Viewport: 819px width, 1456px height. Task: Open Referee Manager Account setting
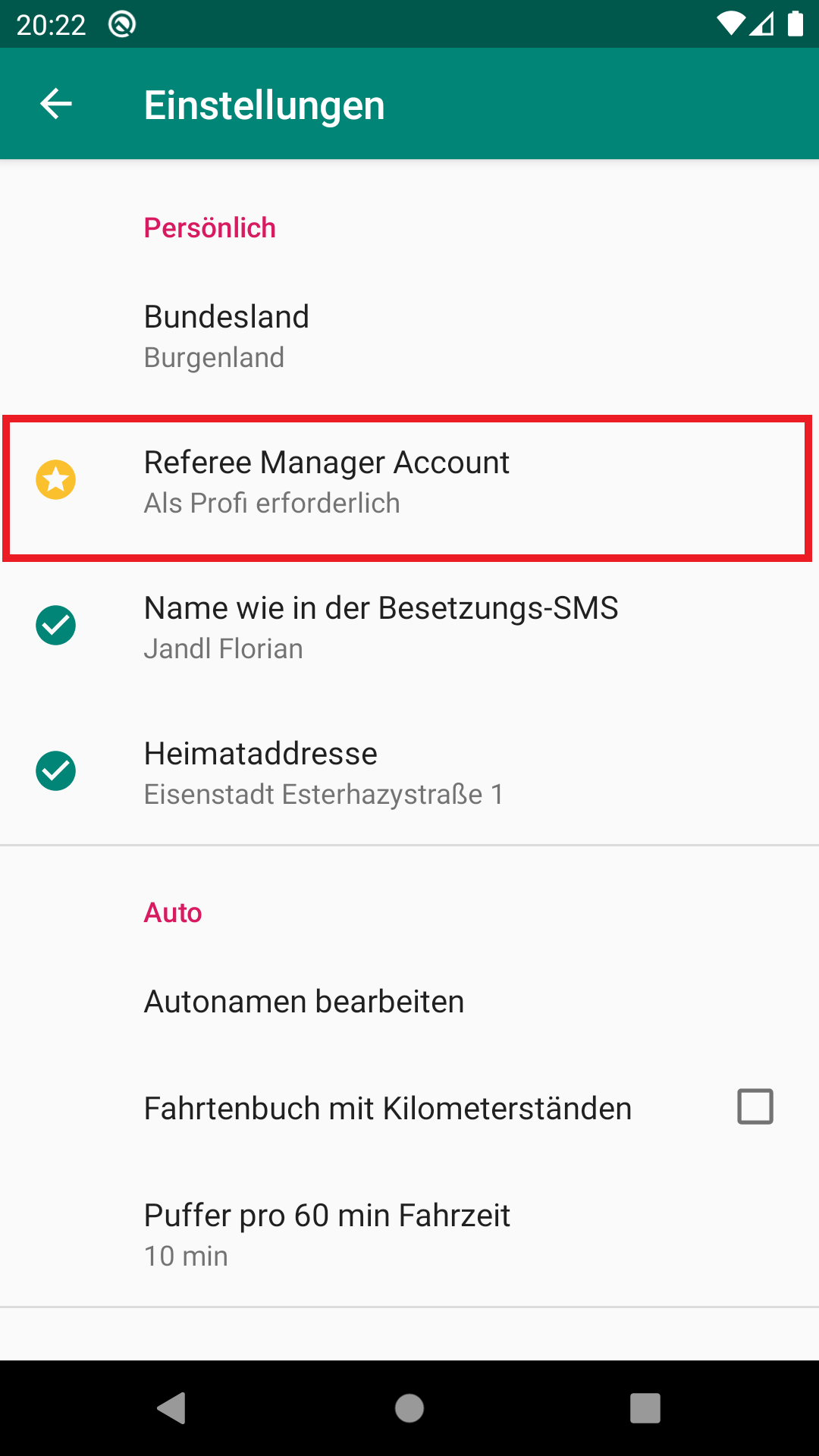point(409,482)
